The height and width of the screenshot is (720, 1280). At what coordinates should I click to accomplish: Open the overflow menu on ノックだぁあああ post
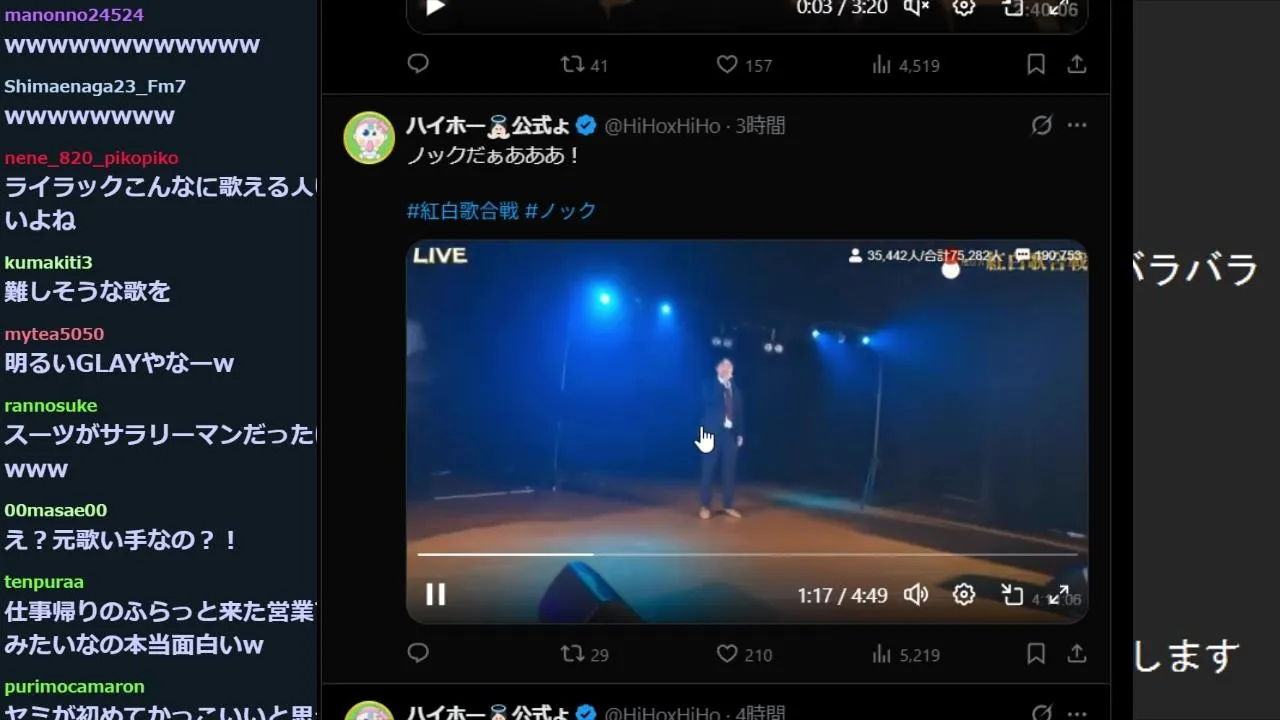[1077, 125]
